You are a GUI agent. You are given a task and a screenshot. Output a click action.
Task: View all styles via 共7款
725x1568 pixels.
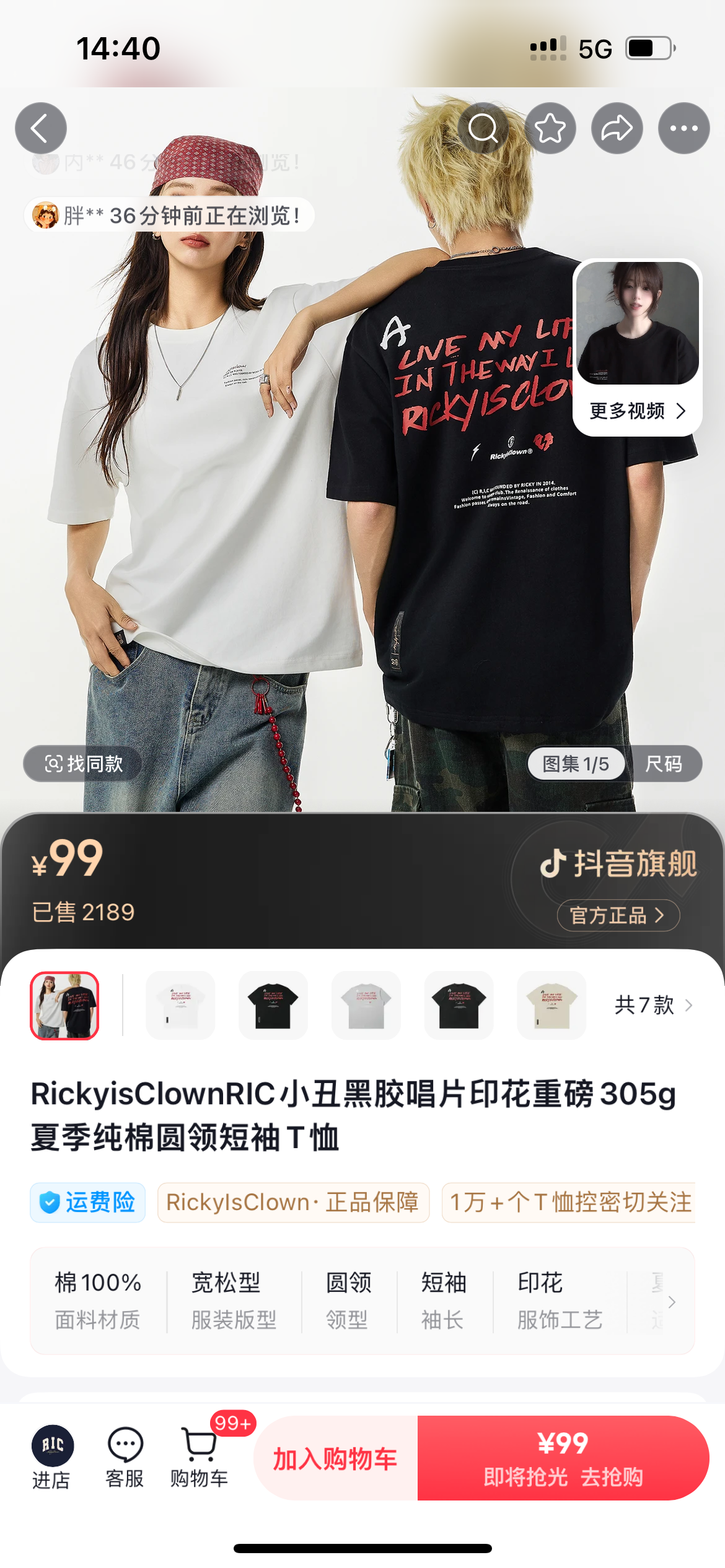point(653,1005)
